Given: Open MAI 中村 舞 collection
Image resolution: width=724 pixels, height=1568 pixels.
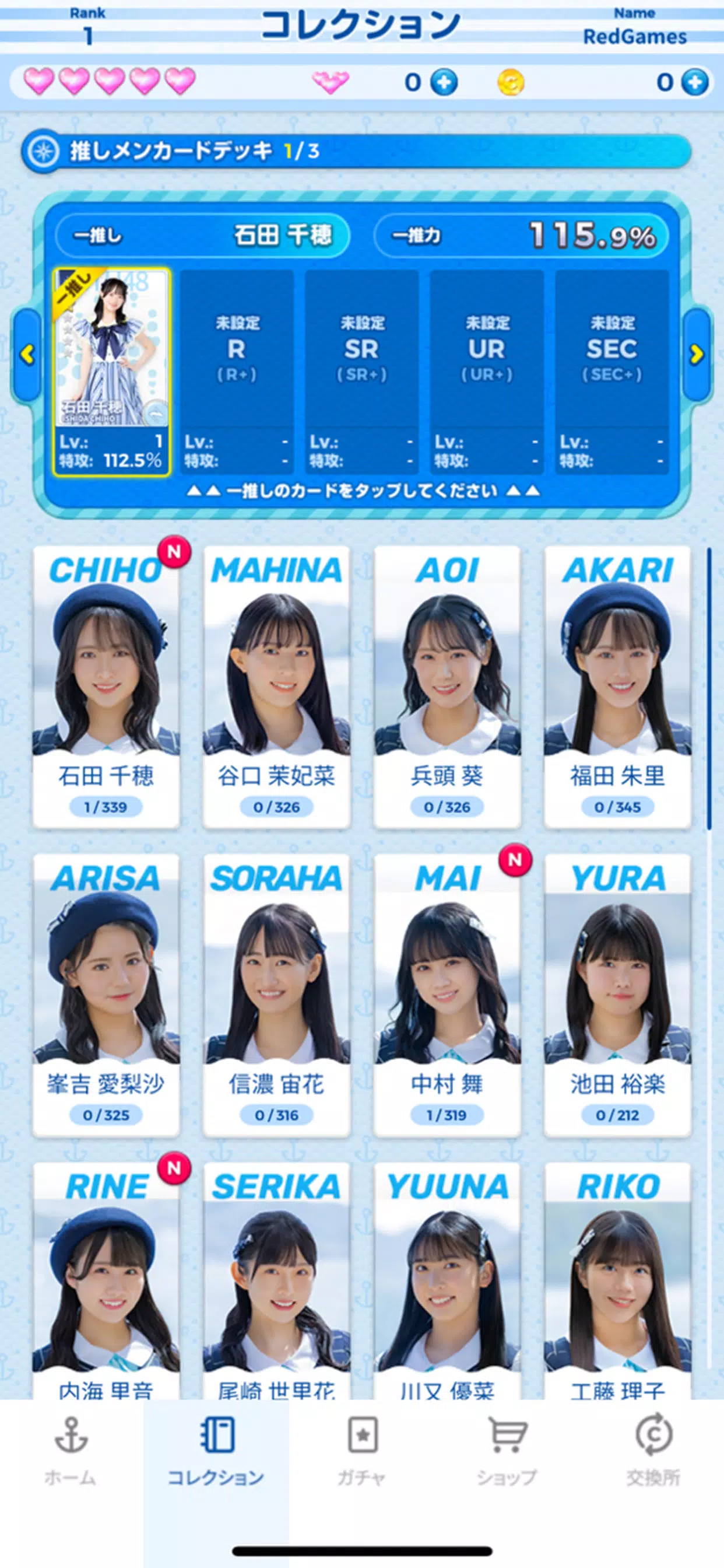Looking at the screenshot, I should (447, 995).
